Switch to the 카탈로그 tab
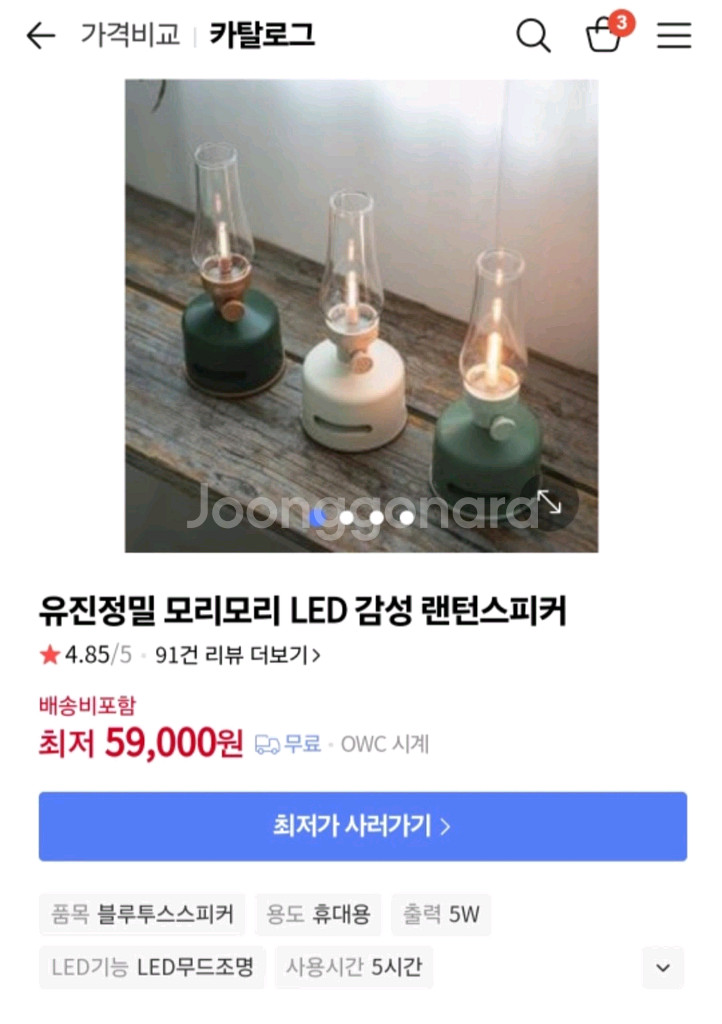Screen dimensions: 722x1024 [261, 35]
